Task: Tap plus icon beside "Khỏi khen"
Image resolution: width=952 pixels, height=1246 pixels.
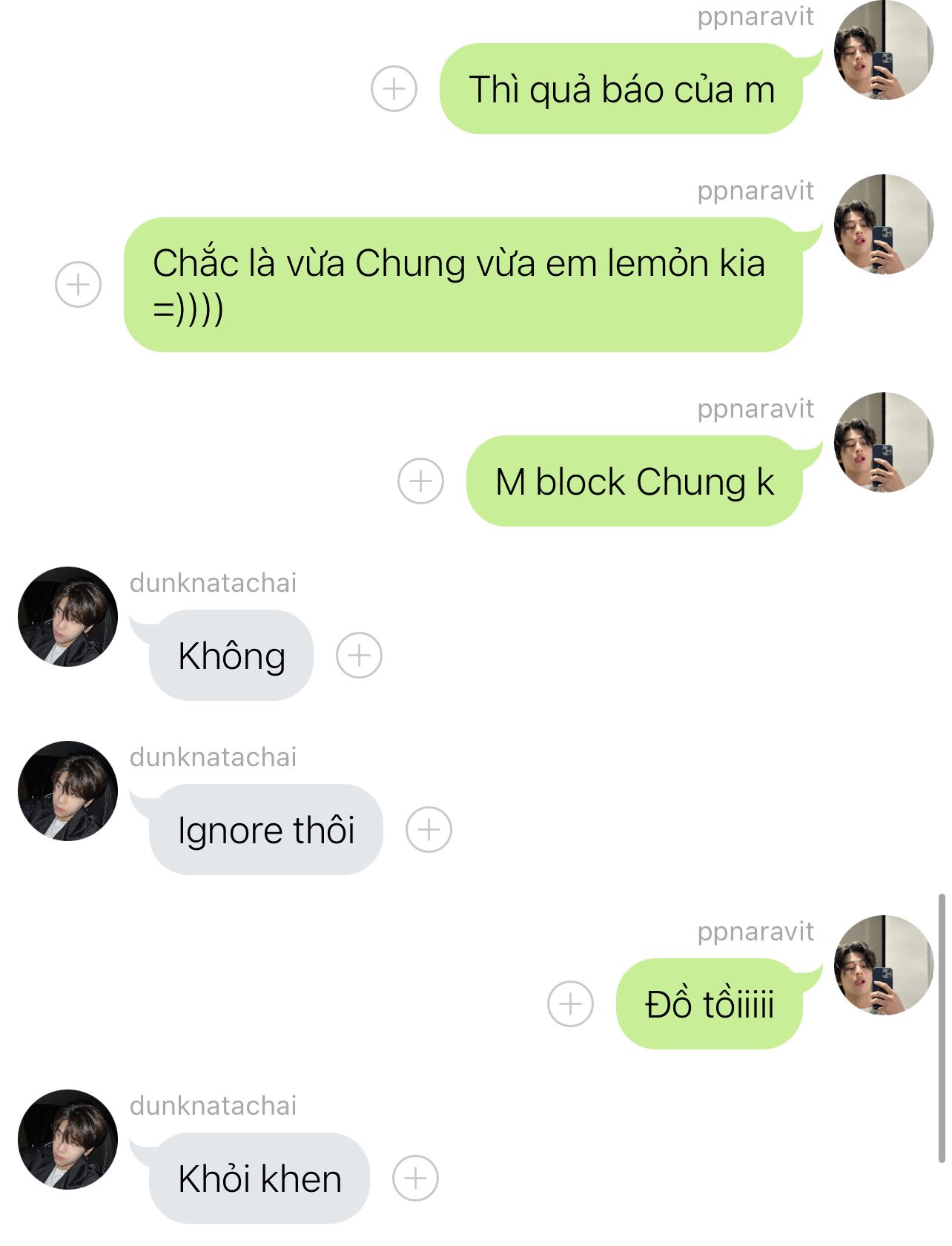Action: [x=416, y=1178]
